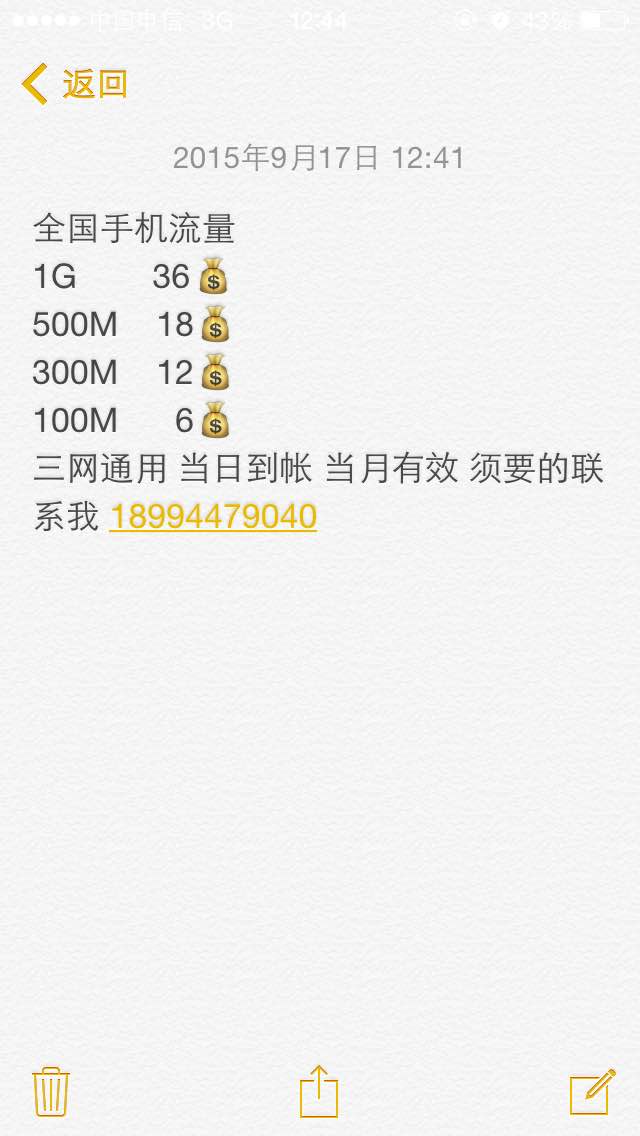
Task: Delete this note with the trash icon
Action: 51,1092
